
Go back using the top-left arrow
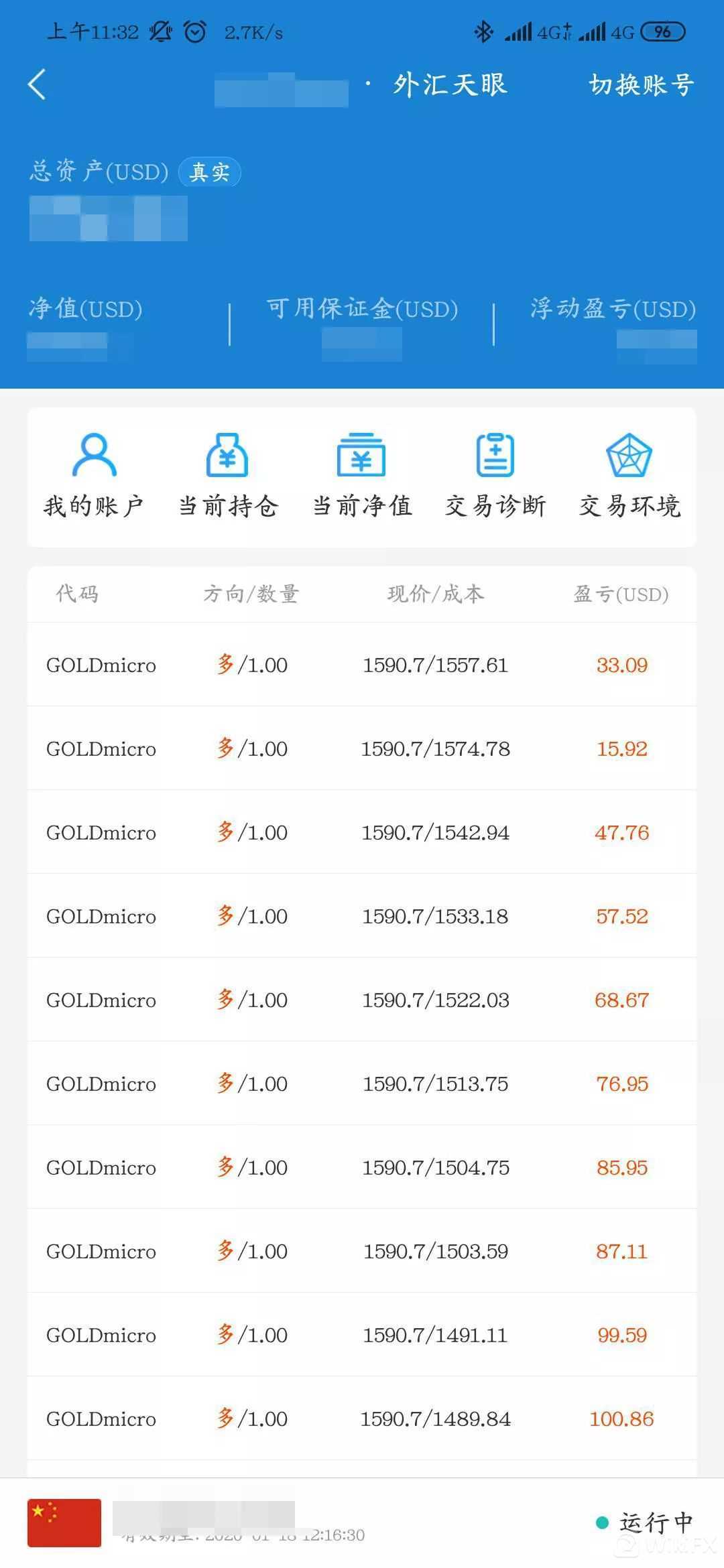38,85
